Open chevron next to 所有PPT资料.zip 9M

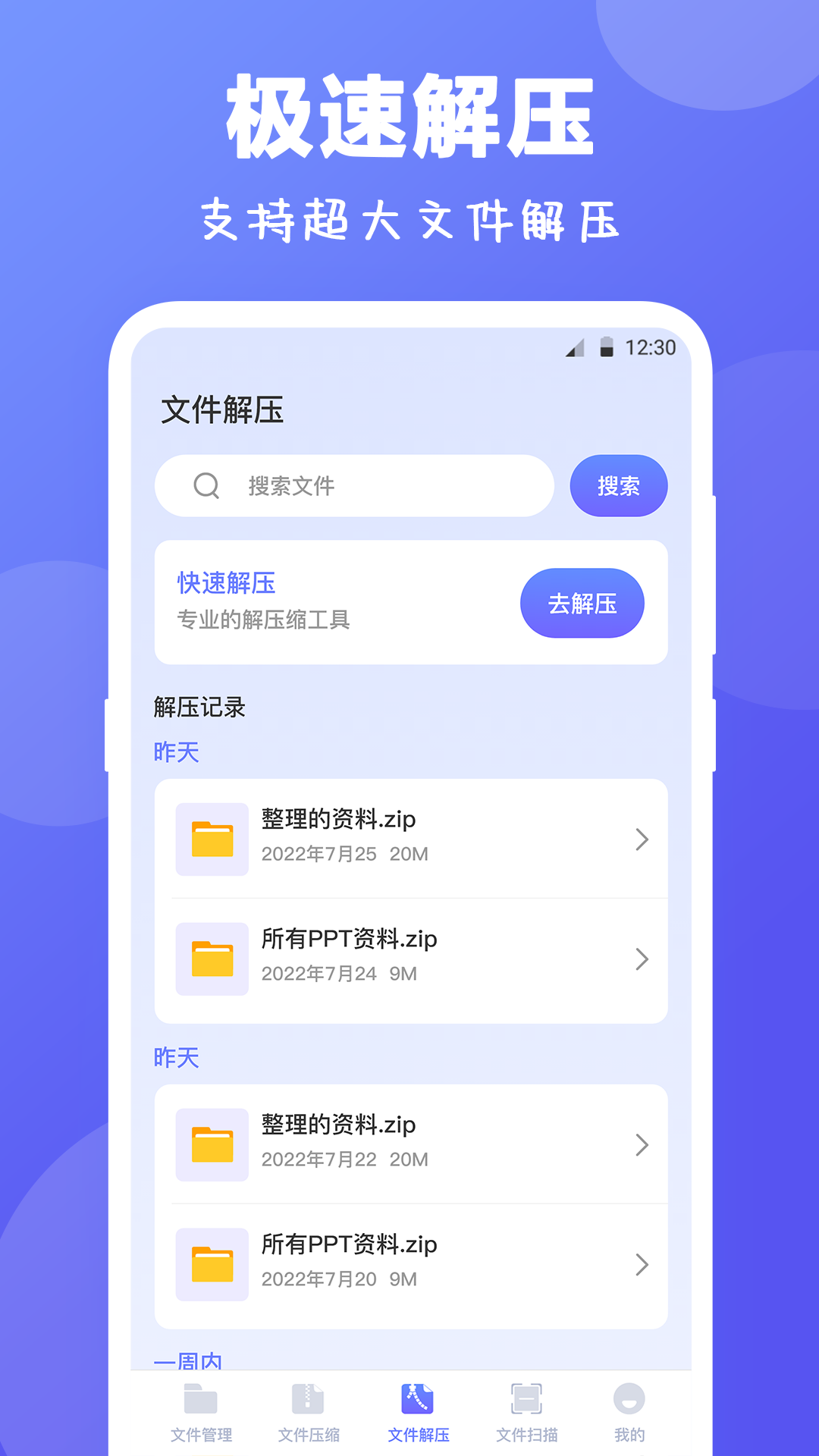(x=642, y=959)
